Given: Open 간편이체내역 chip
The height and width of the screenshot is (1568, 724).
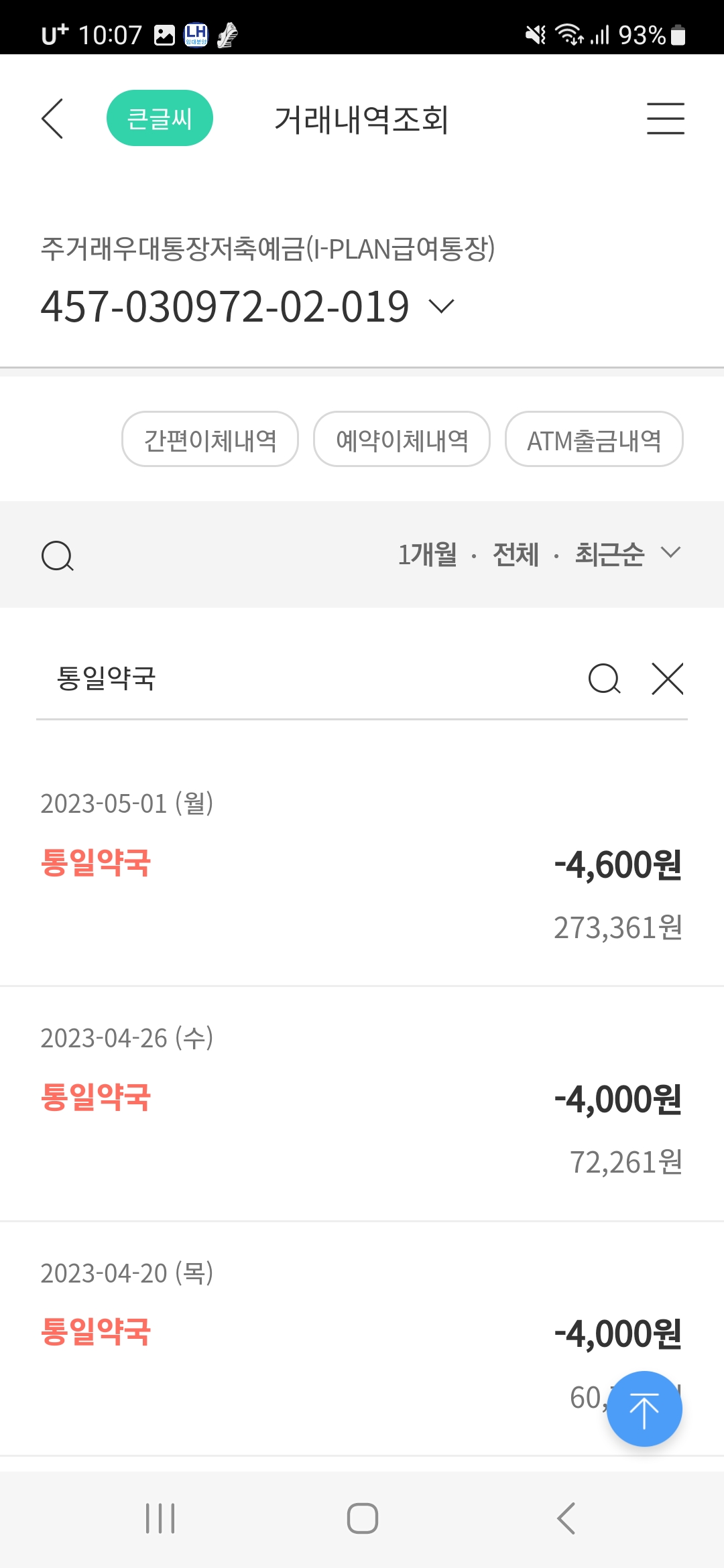Looking at the screenshot, I should 210,439.
